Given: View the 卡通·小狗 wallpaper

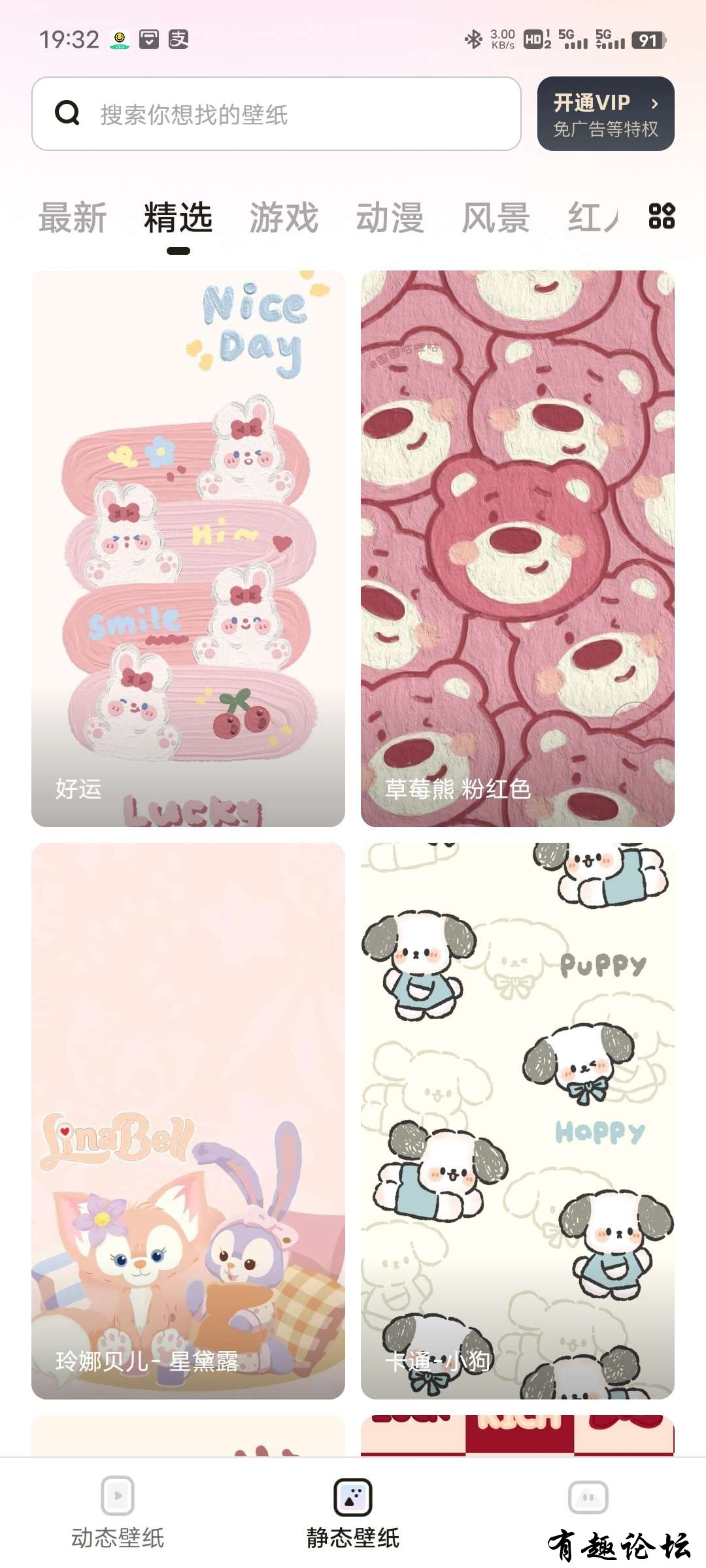Looking at the screenshot, I should pos(518,1120).
